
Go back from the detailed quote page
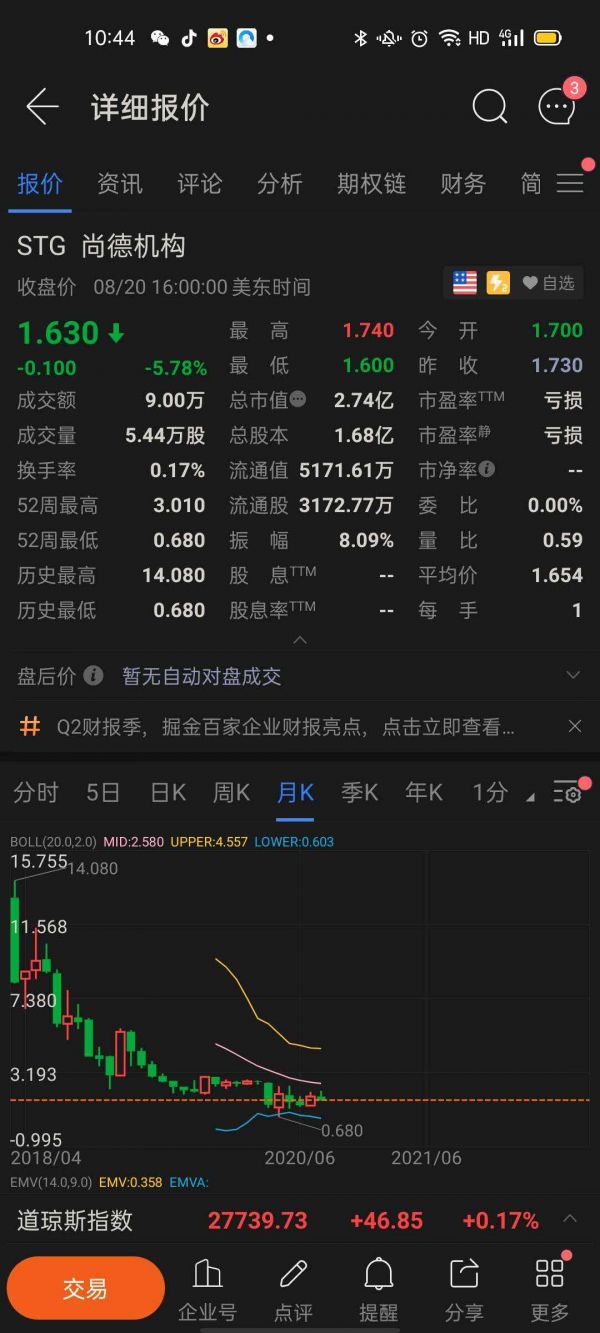click(42, 107)
